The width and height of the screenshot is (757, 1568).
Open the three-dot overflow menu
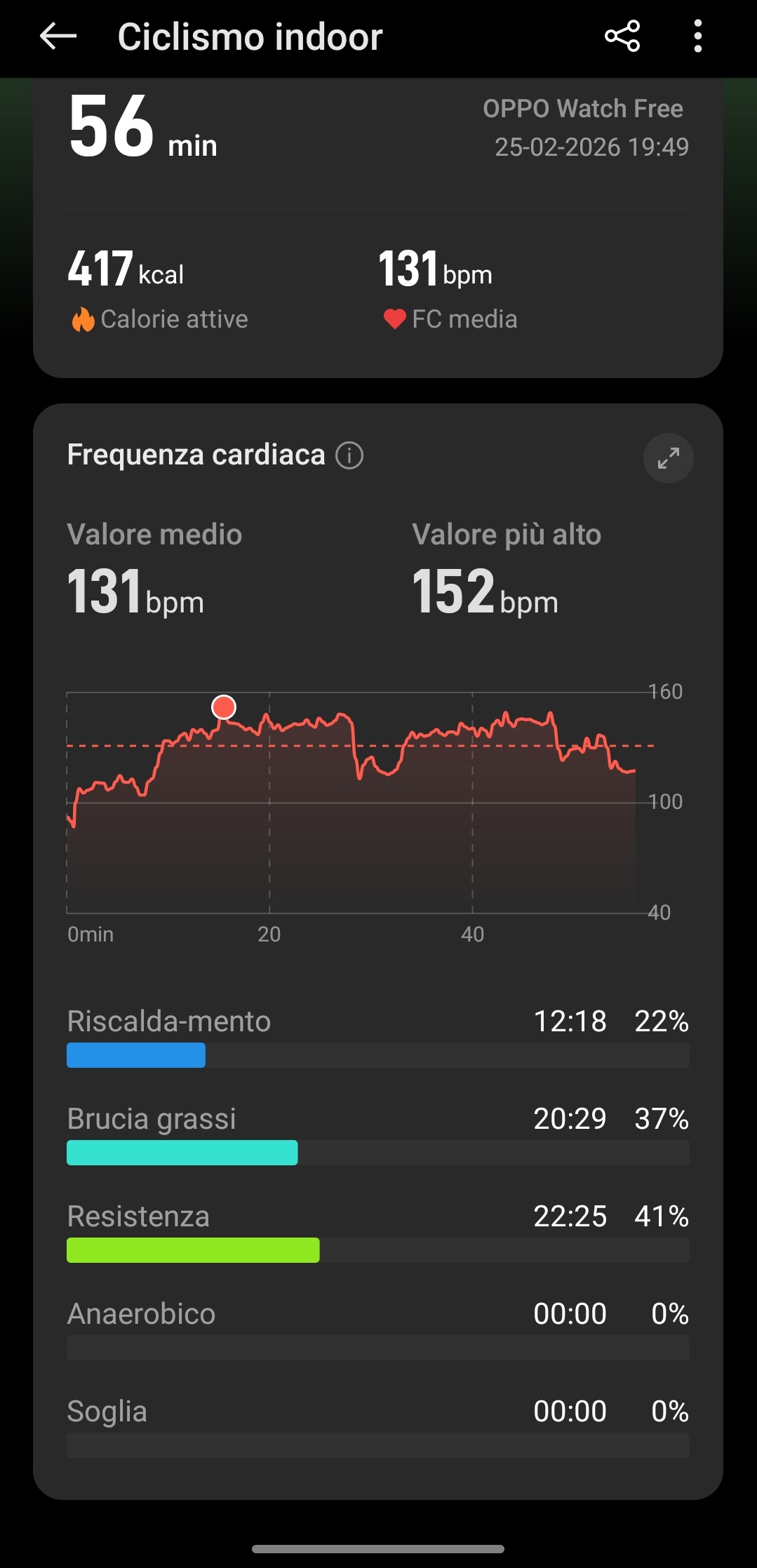point(697,36)
